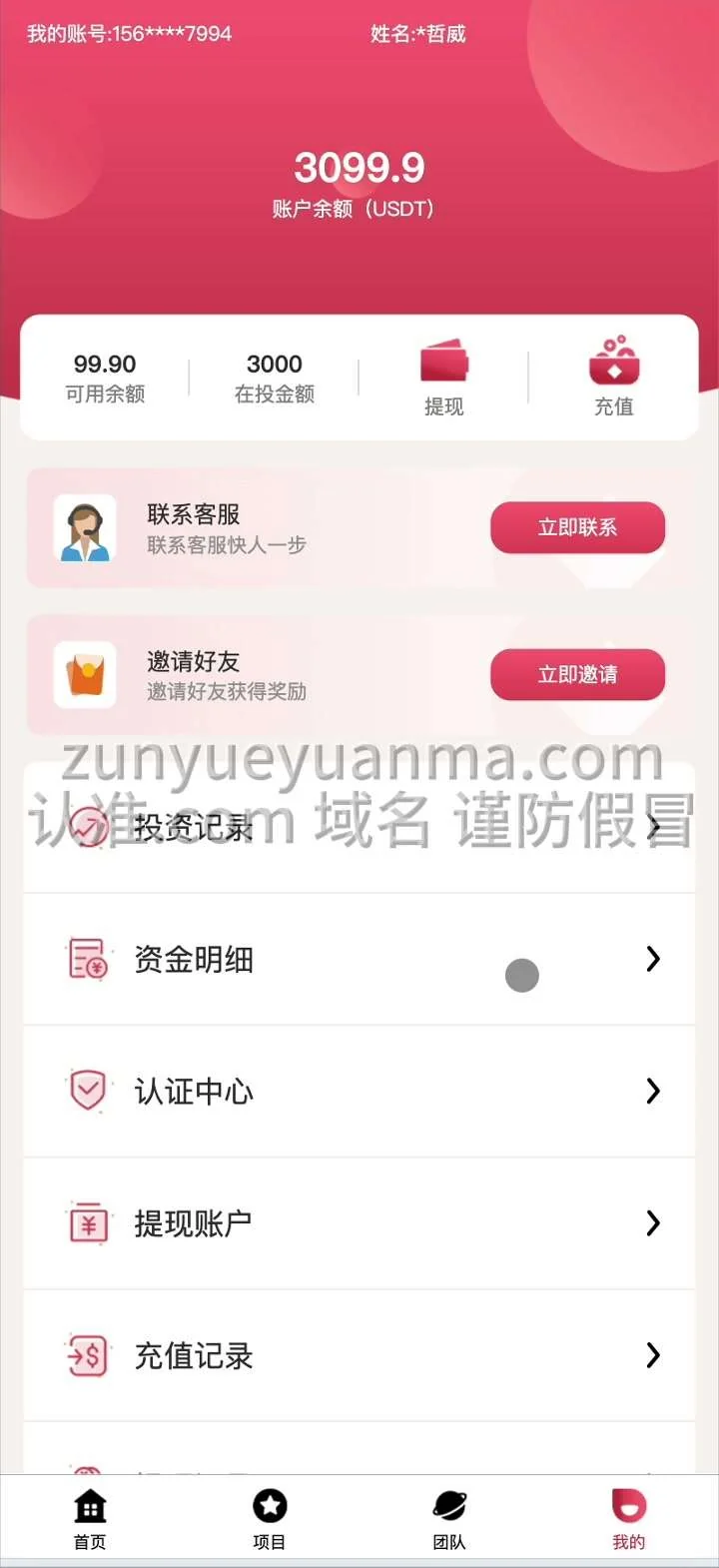View 充值记录 recharge history
This screenshot has width=719, height=1568.
[359, 1355]
